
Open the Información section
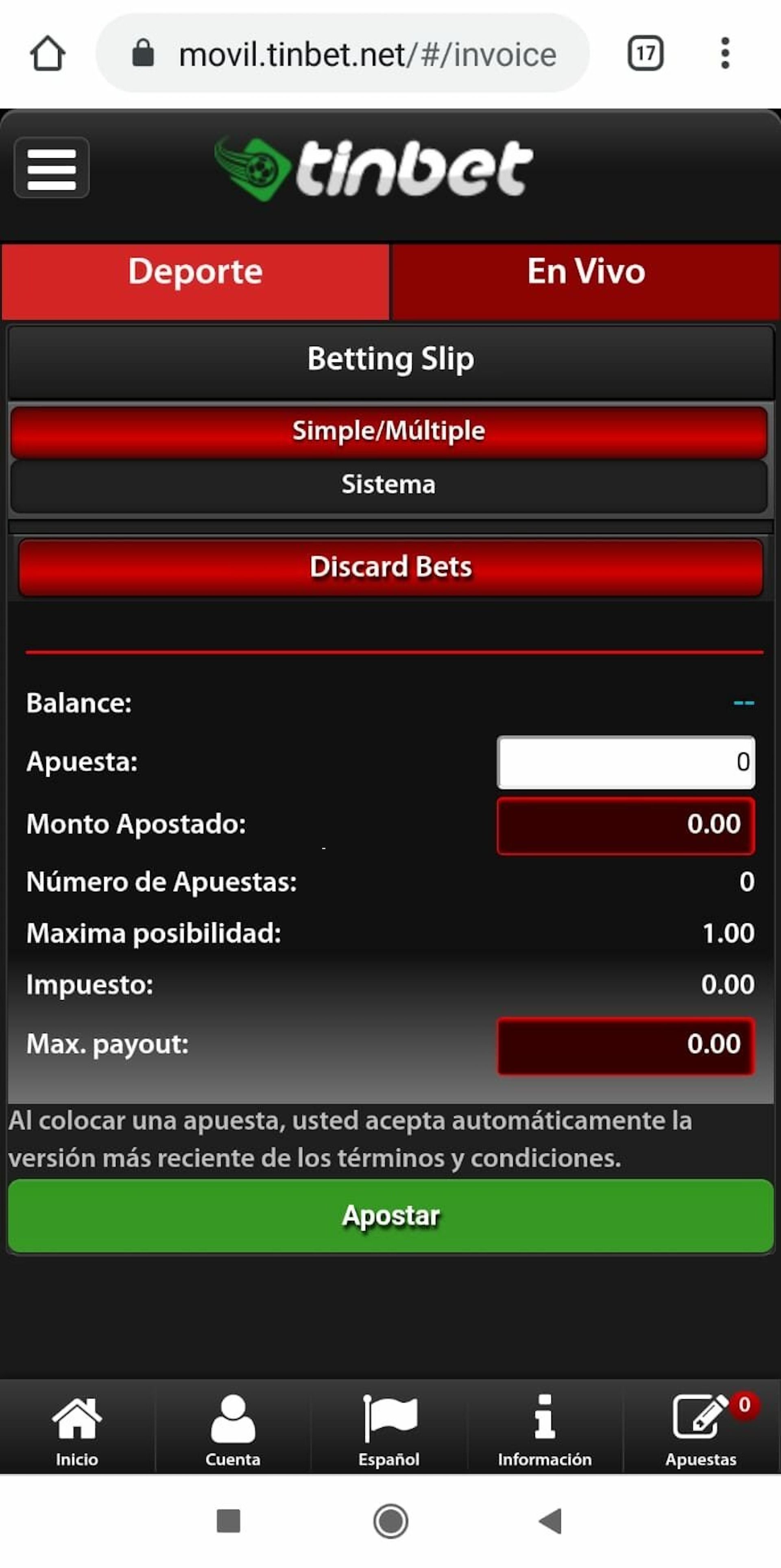pyautogui.click(x=545, y=1430)
